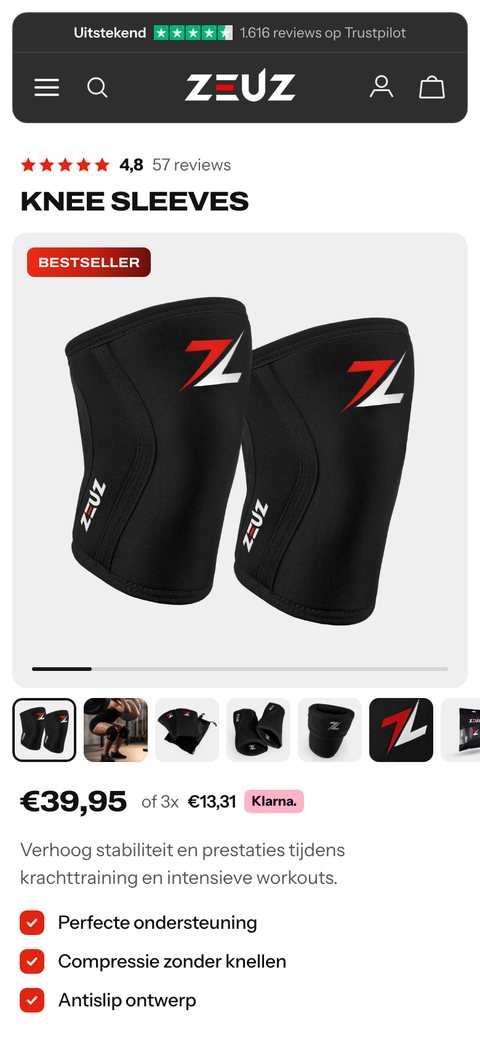Select the thumbnail of the folded sleeve
This screenshot has width=480, height=1039.
coord(330,730)
